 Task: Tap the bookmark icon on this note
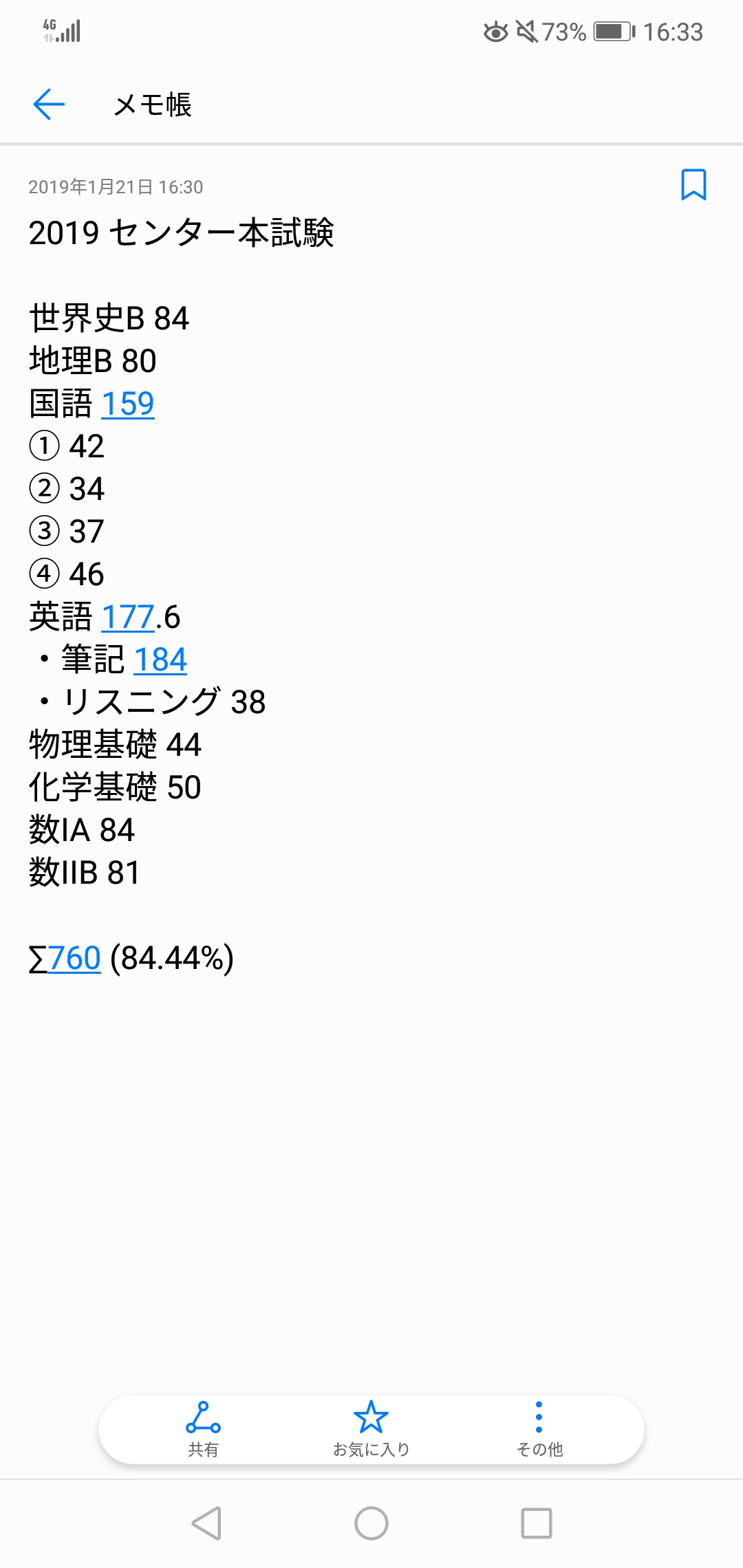(693, 184)
